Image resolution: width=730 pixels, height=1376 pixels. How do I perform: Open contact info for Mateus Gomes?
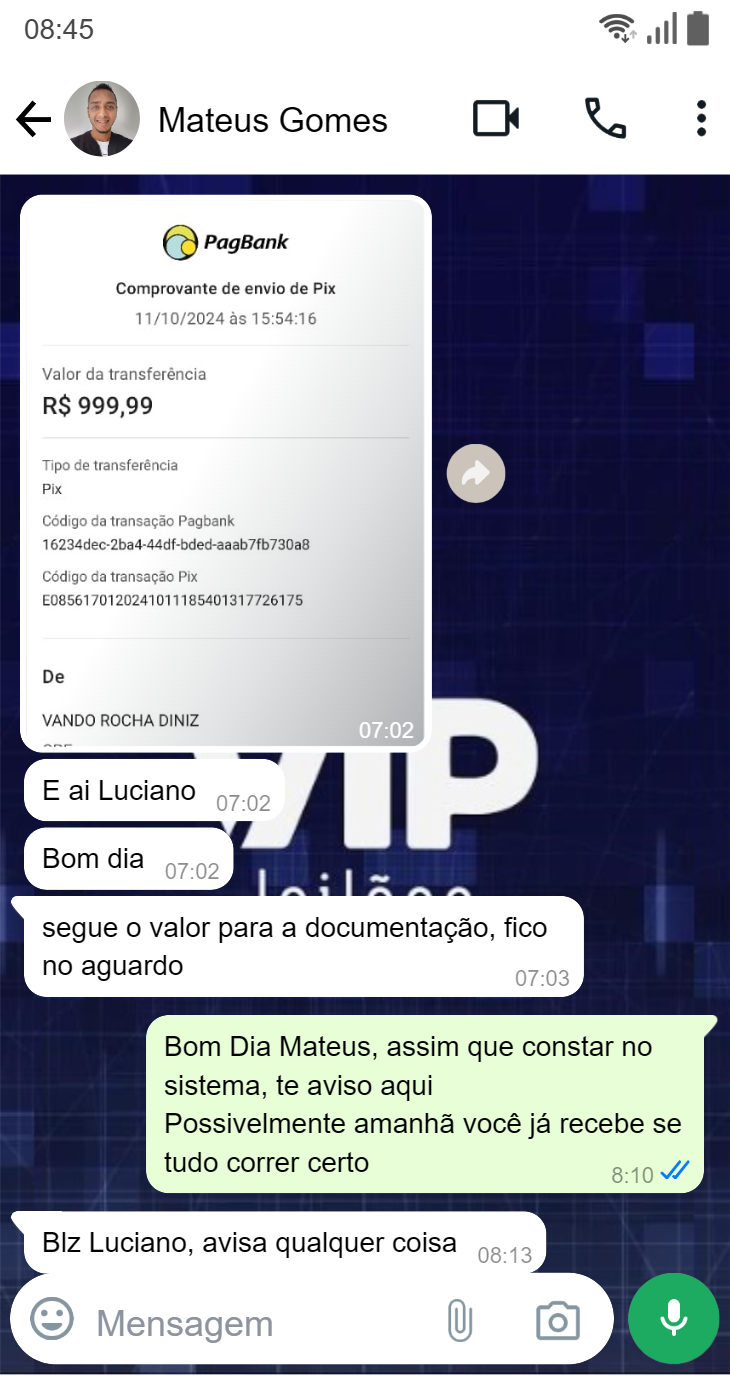click(x=272, y=121)
